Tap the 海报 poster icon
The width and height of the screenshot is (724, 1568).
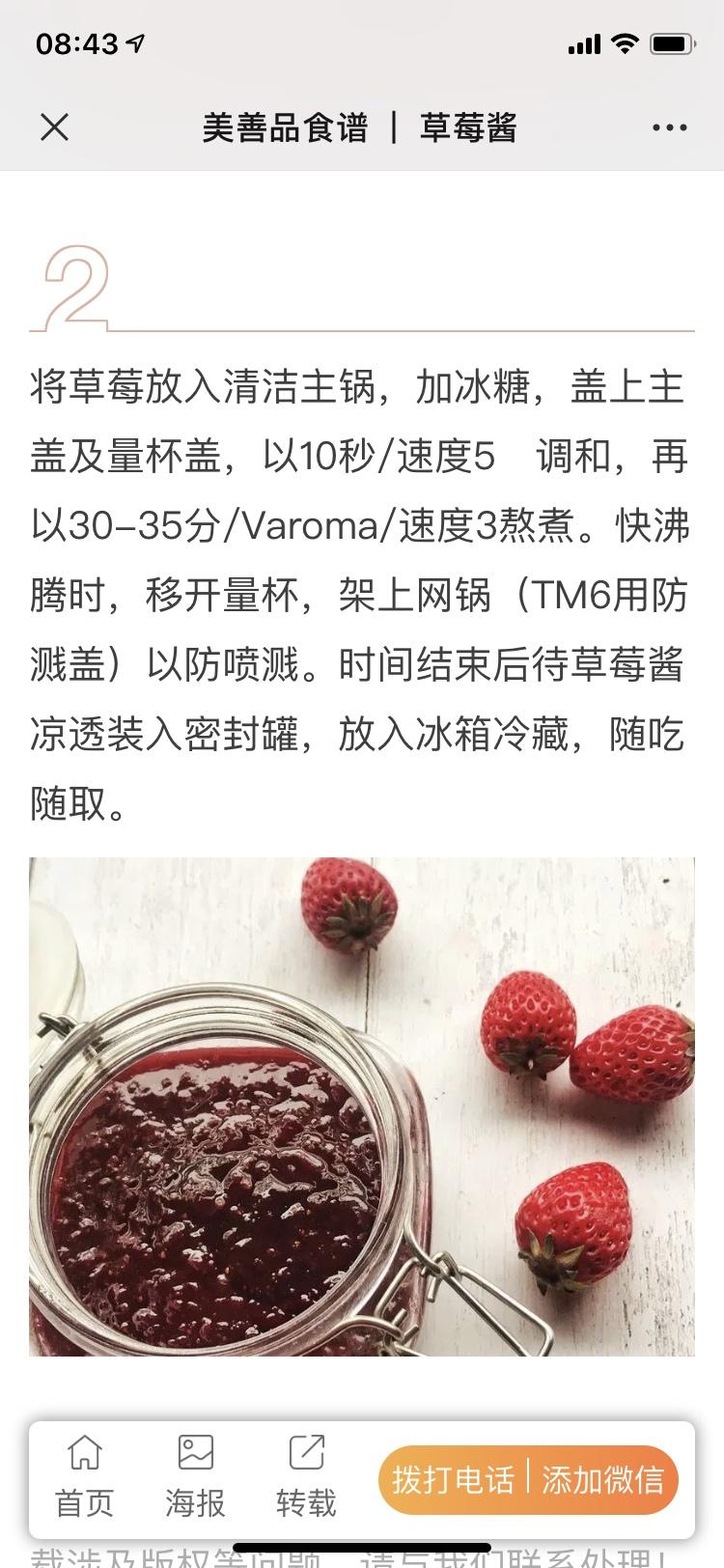click(196, 1450)
